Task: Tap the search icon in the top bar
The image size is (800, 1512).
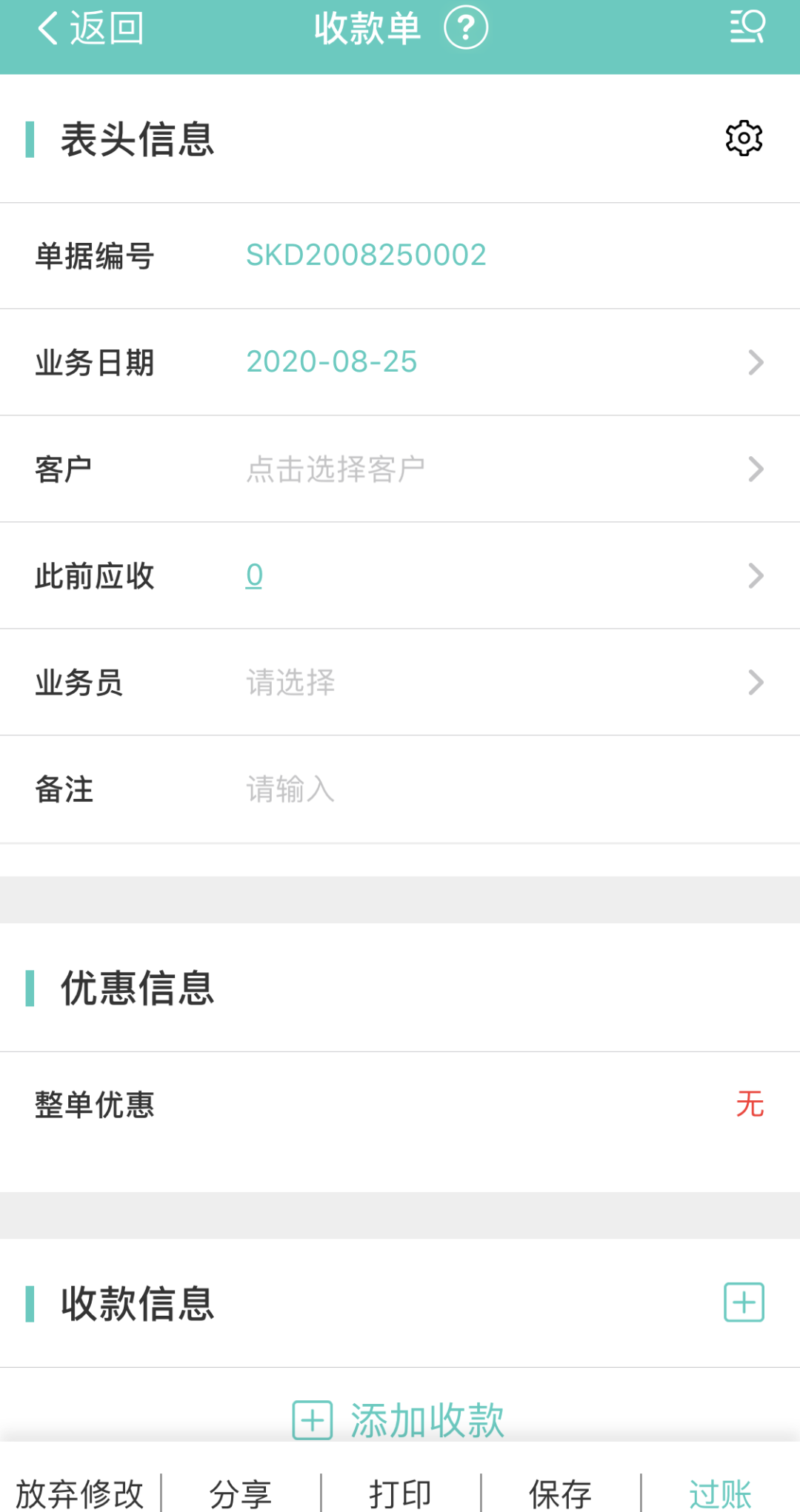Action: click(x=748, y=28)
